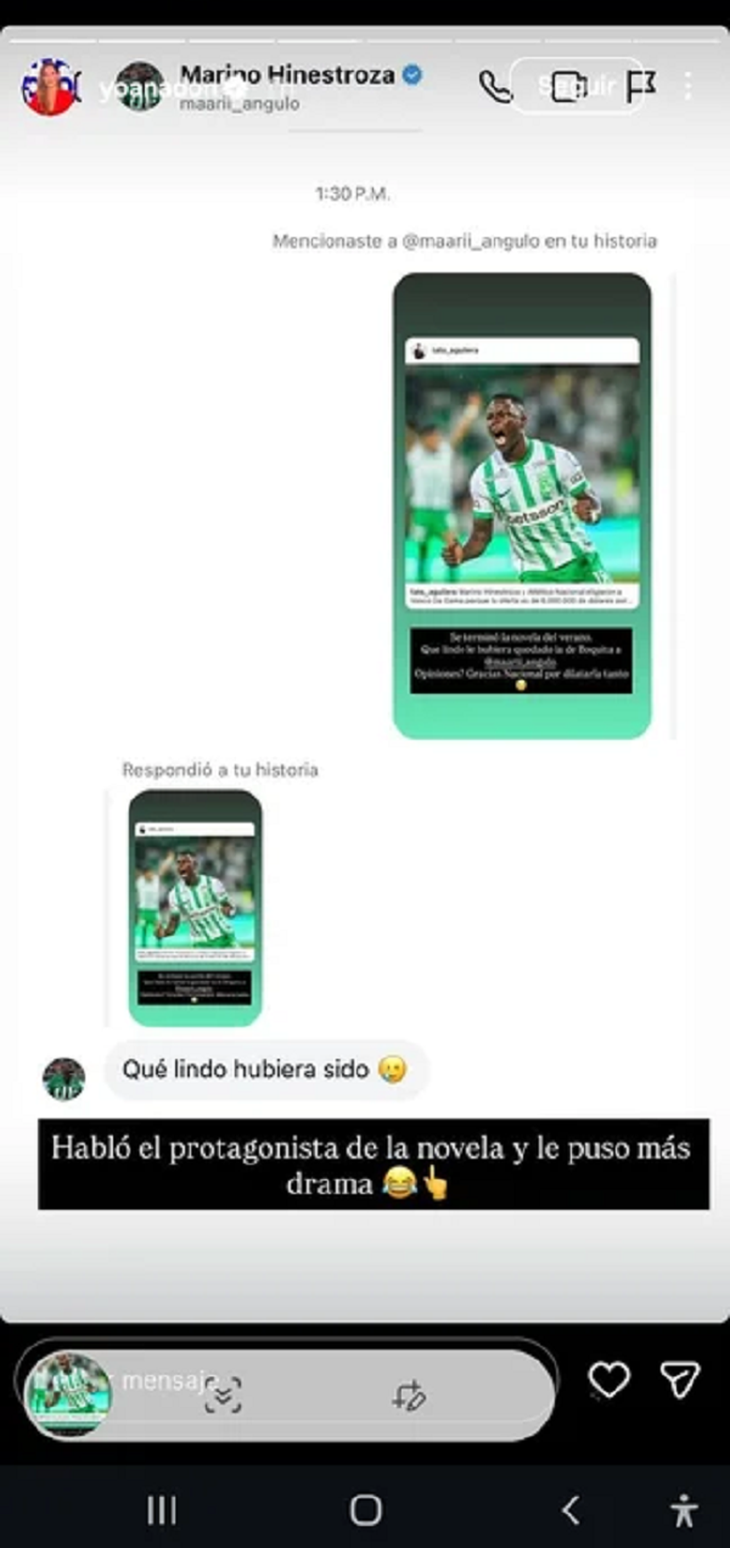730x1548 pixels.
Task: Share the story via paper plane
Action: coord(680,1381)
